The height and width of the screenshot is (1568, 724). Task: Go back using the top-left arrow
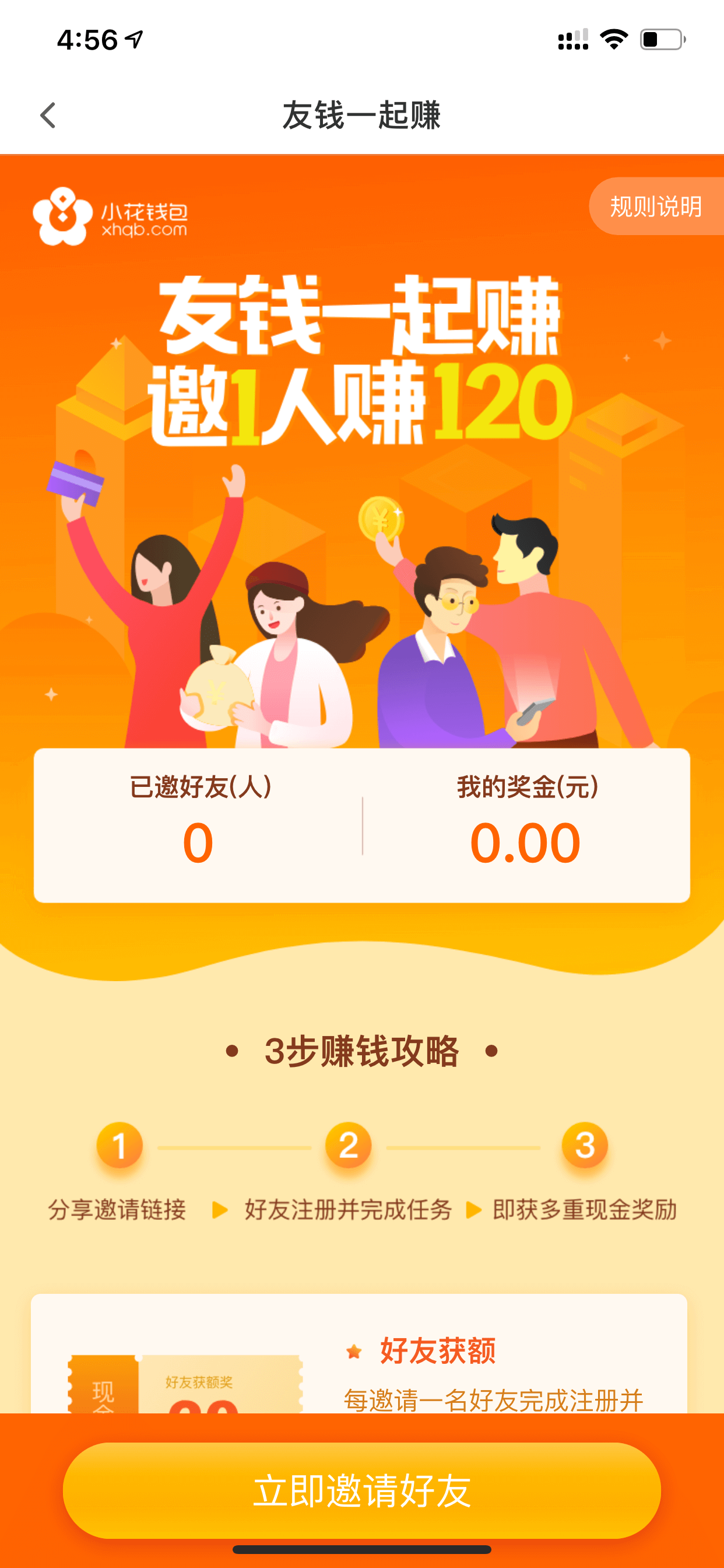point(47,115)
